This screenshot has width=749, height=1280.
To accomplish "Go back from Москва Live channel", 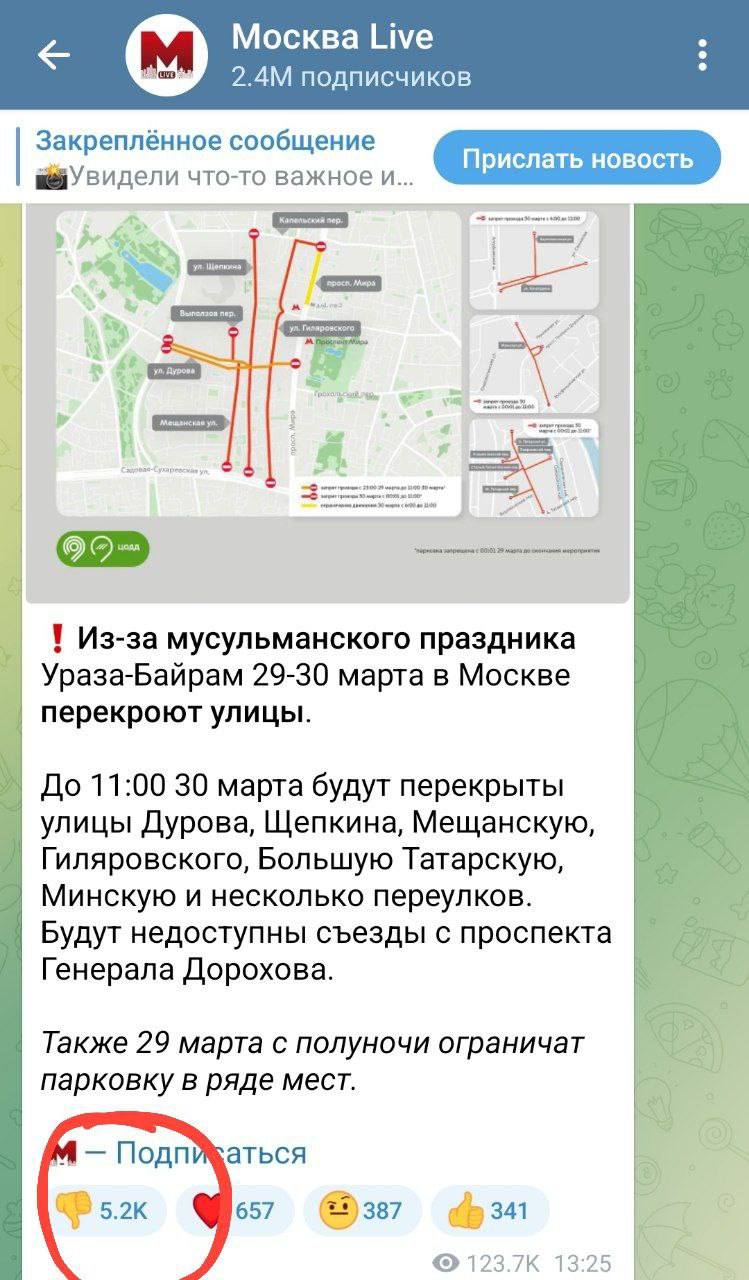I will click(53, 56).
